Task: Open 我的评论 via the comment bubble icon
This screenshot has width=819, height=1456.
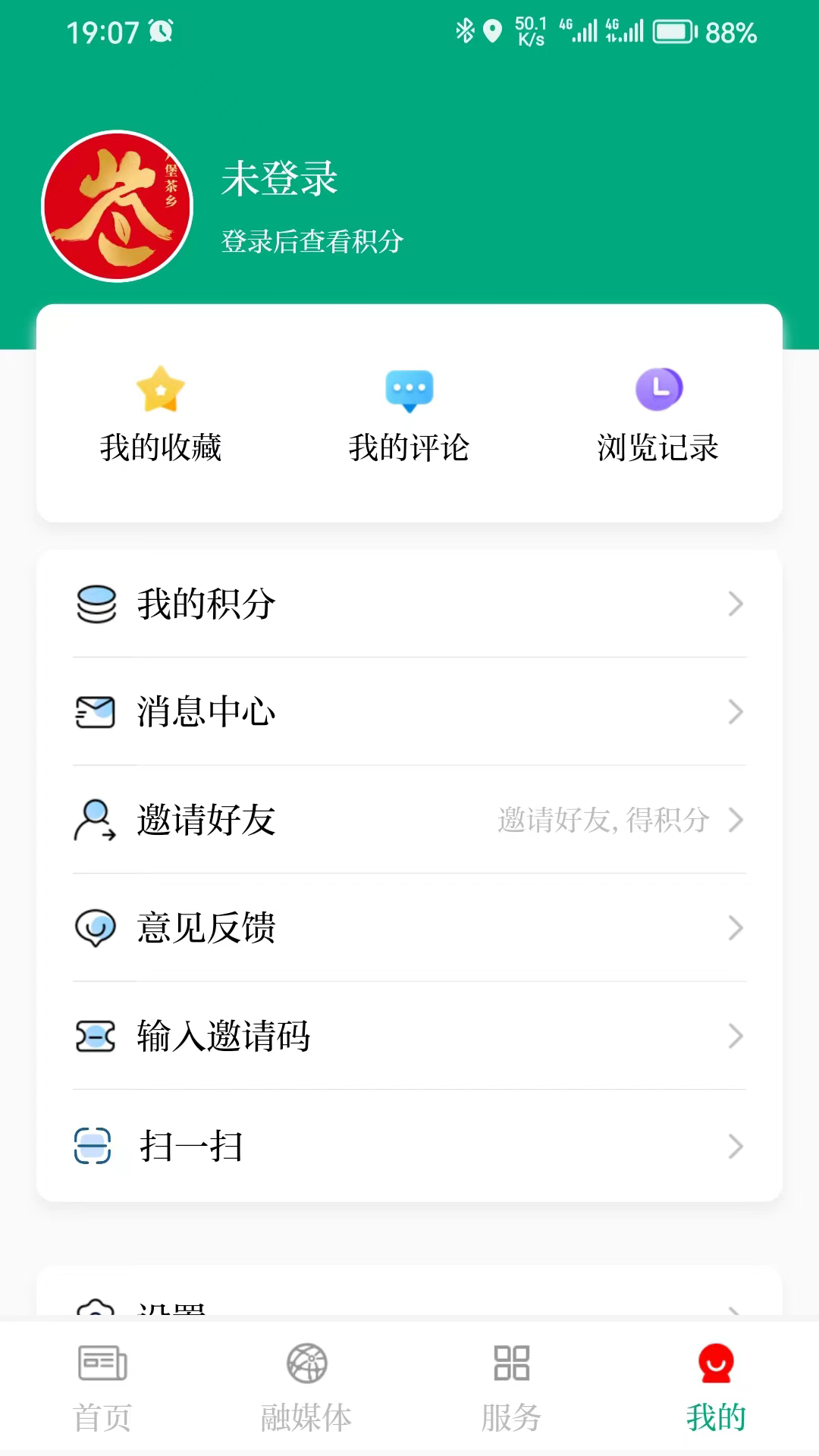Action: point(409,388)
